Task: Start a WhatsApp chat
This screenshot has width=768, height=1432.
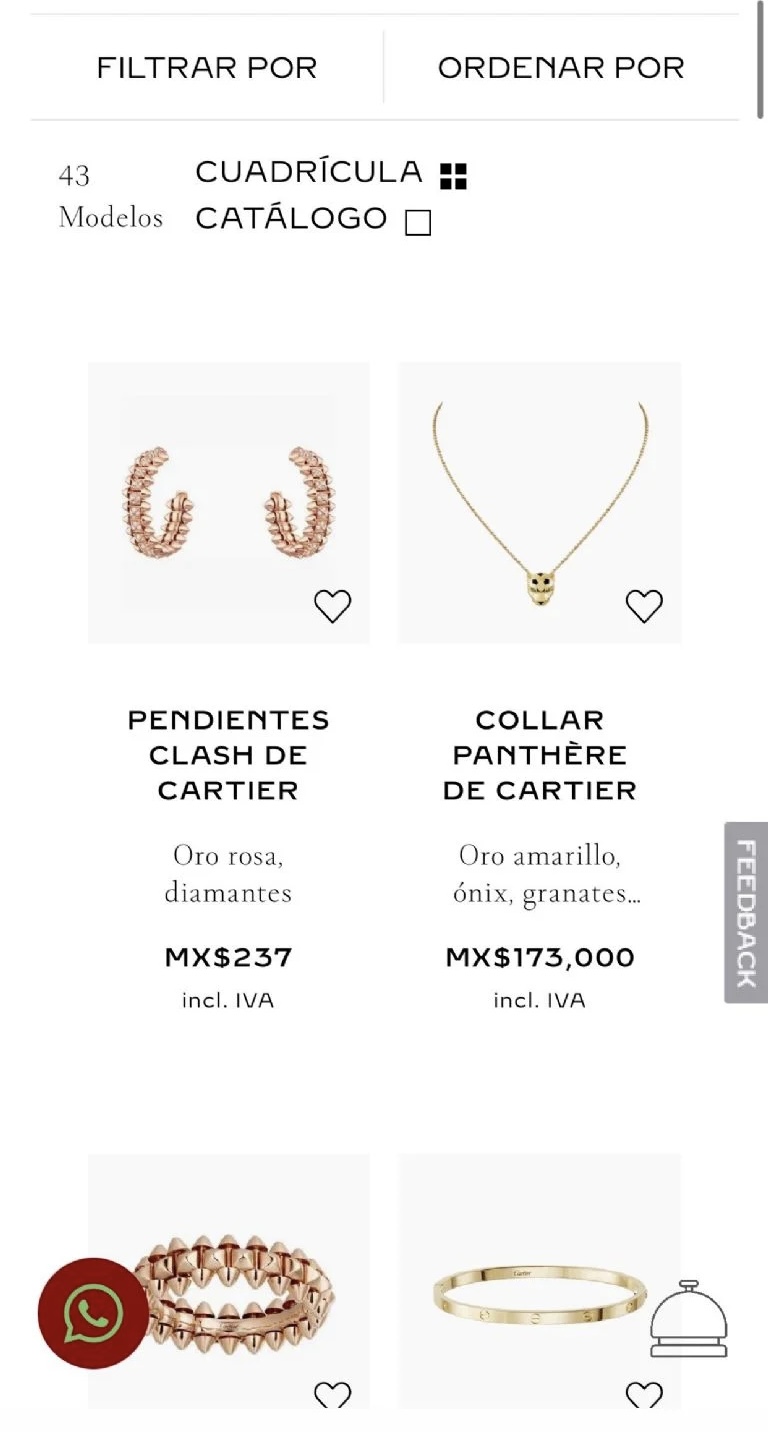Action: click(93, 1313)
